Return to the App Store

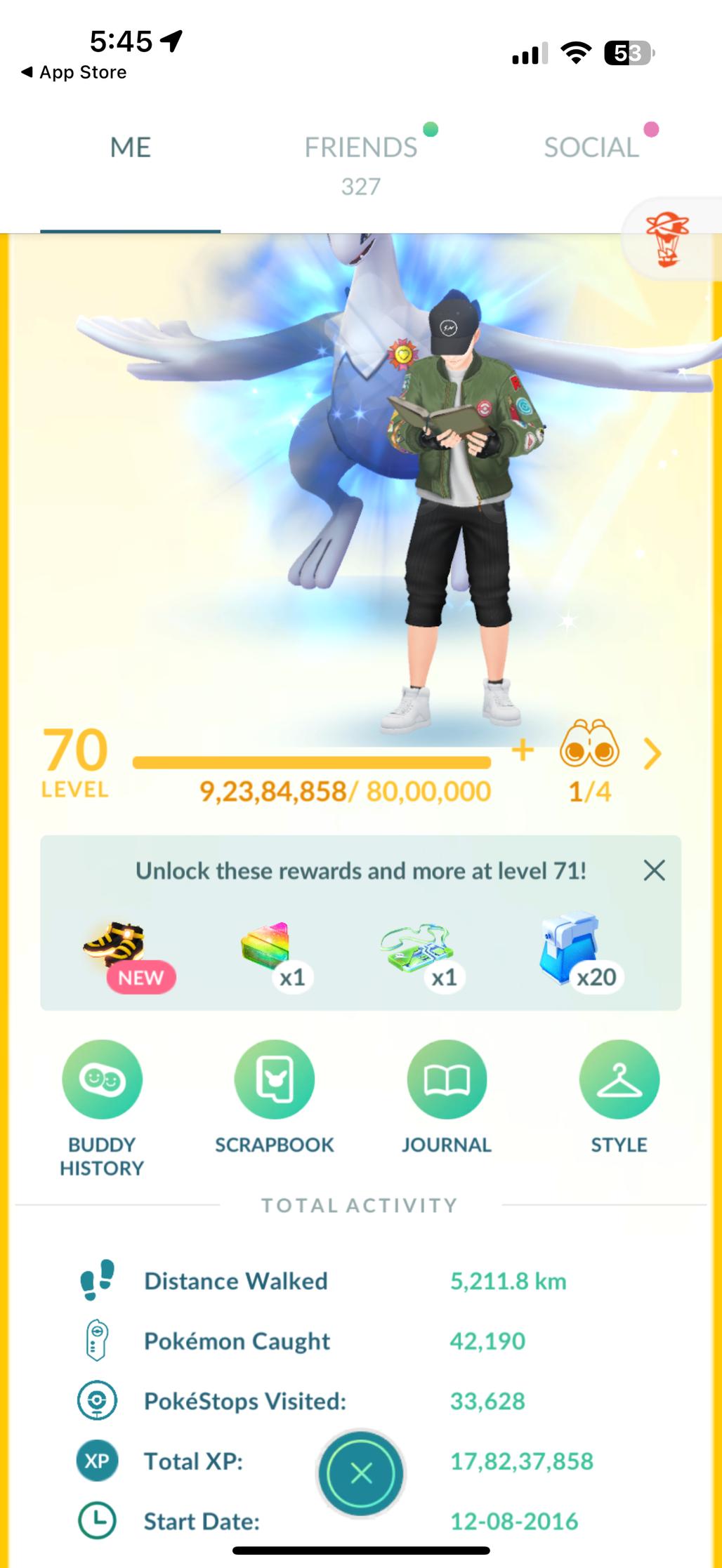click(74, 72)
